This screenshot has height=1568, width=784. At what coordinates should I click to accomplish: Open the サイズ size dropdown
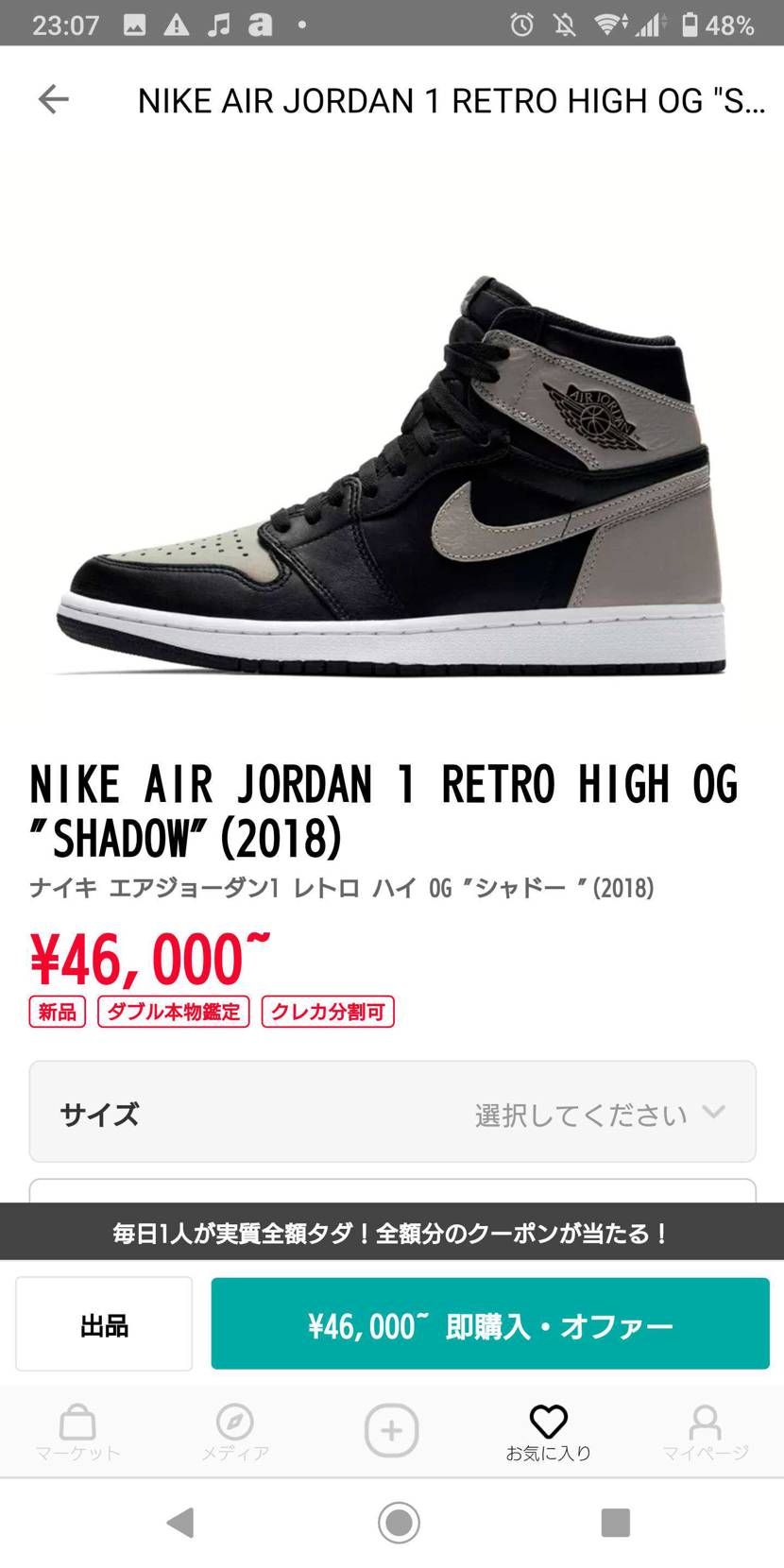pyautogui.click(x=392, y=1112)
